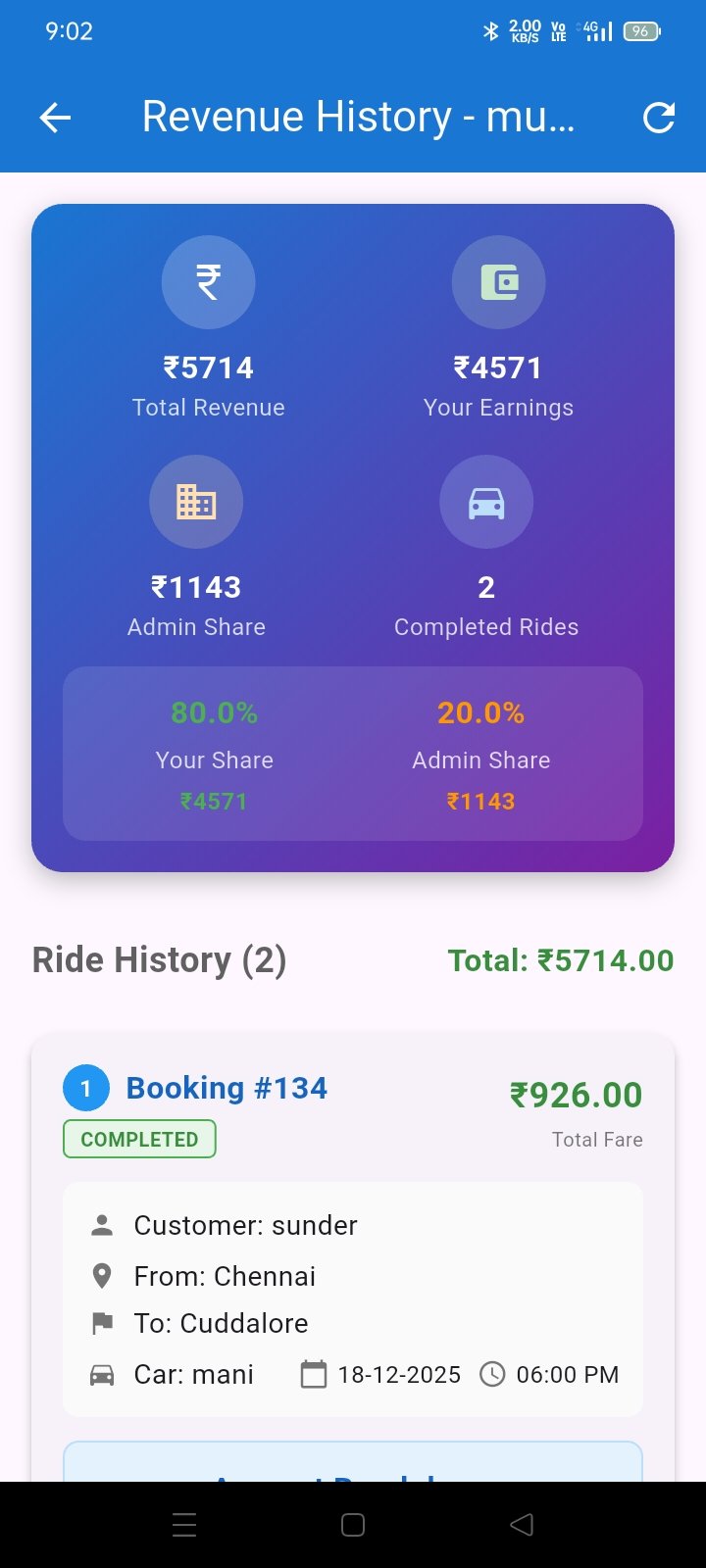The image size is (706, 1568).
Task: Tap the system home button
Action: click(x=353, y=1525)
